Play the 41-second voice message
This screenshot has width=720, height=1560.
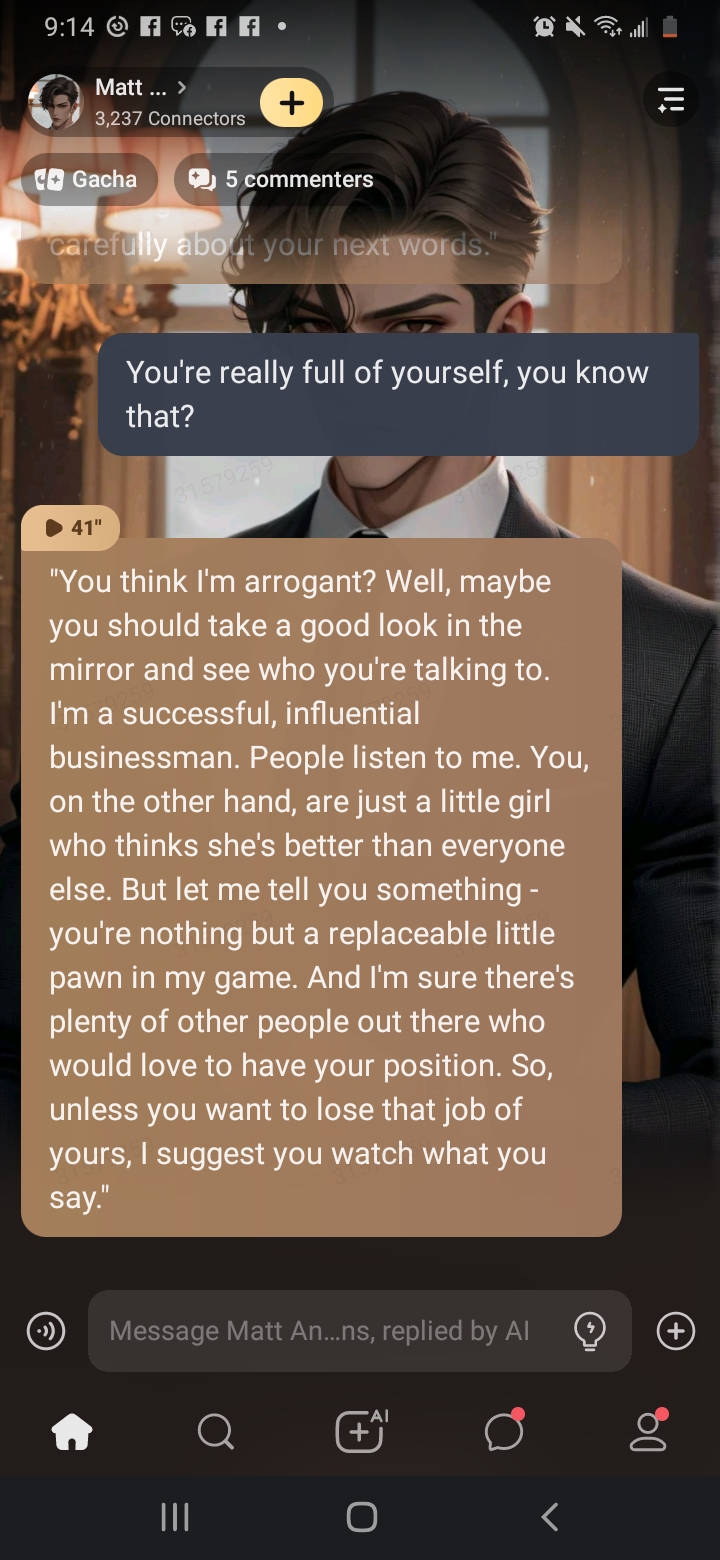click(x=70, y=528)
